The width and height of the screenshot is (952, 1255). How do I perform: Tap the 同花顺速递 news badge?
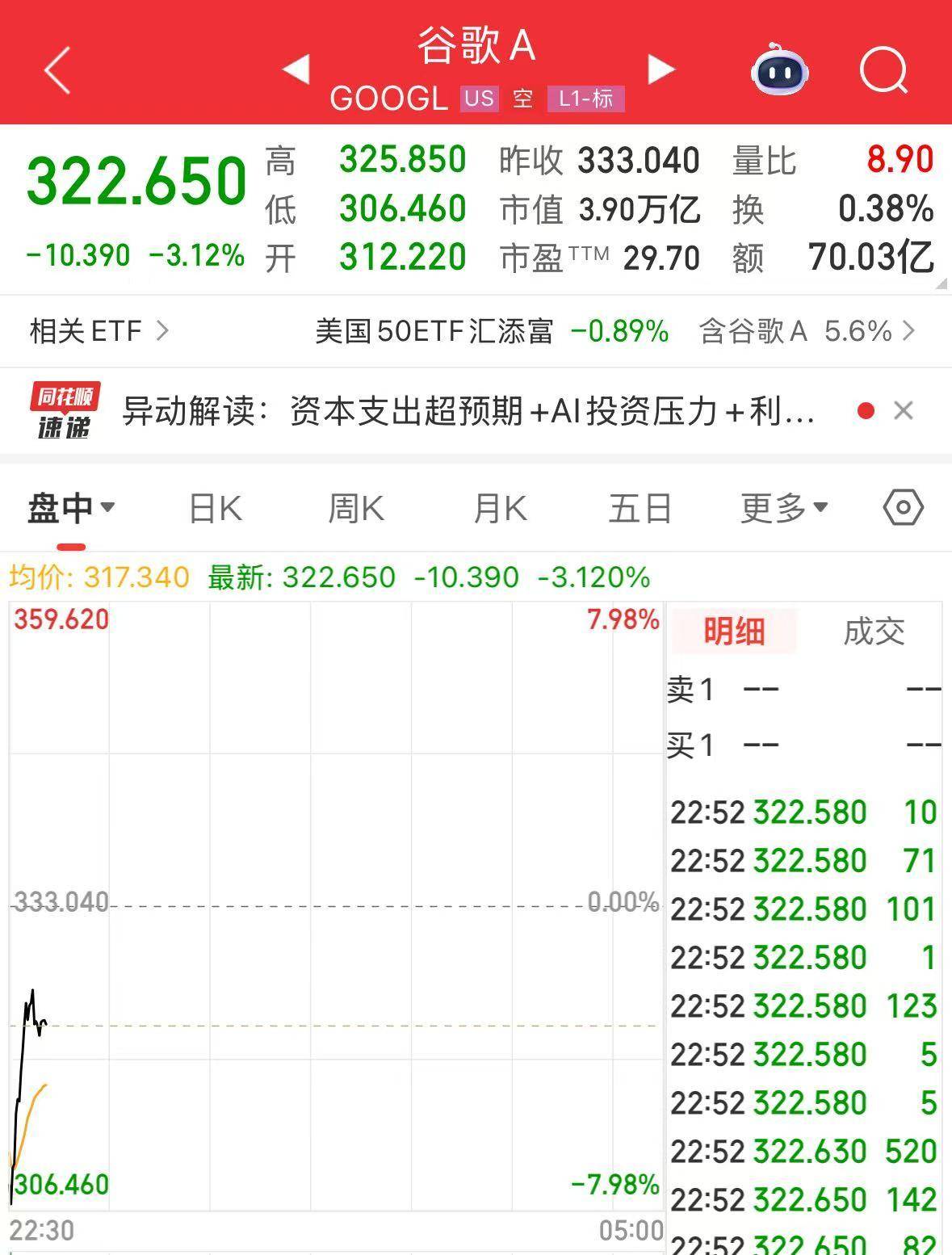(64, 411)
